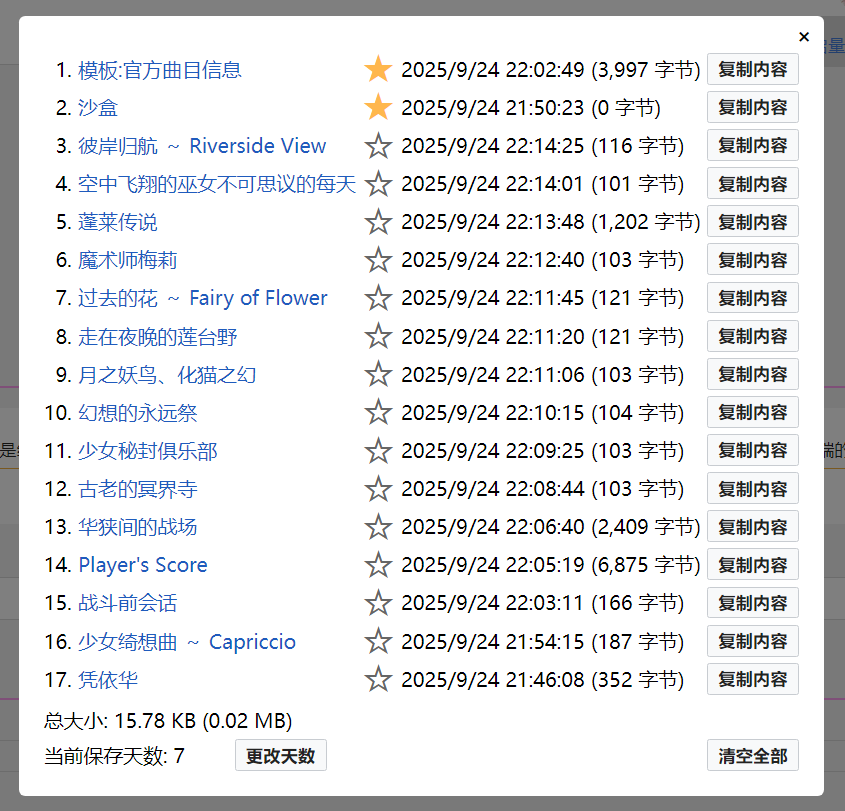The width and height of the screenshot is (845, 811).
Task: Copy content of 空中飞翔的巫女不可思议的每天
Action: click(752, 184)
